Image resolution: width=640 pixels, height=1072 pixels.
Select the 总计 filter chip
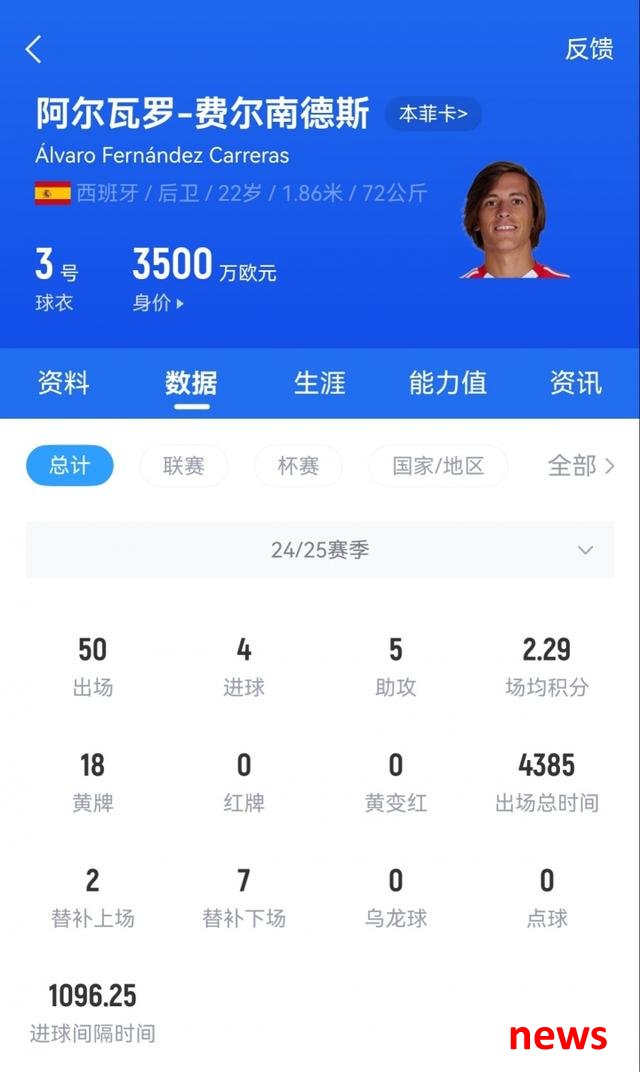point(70,466)
